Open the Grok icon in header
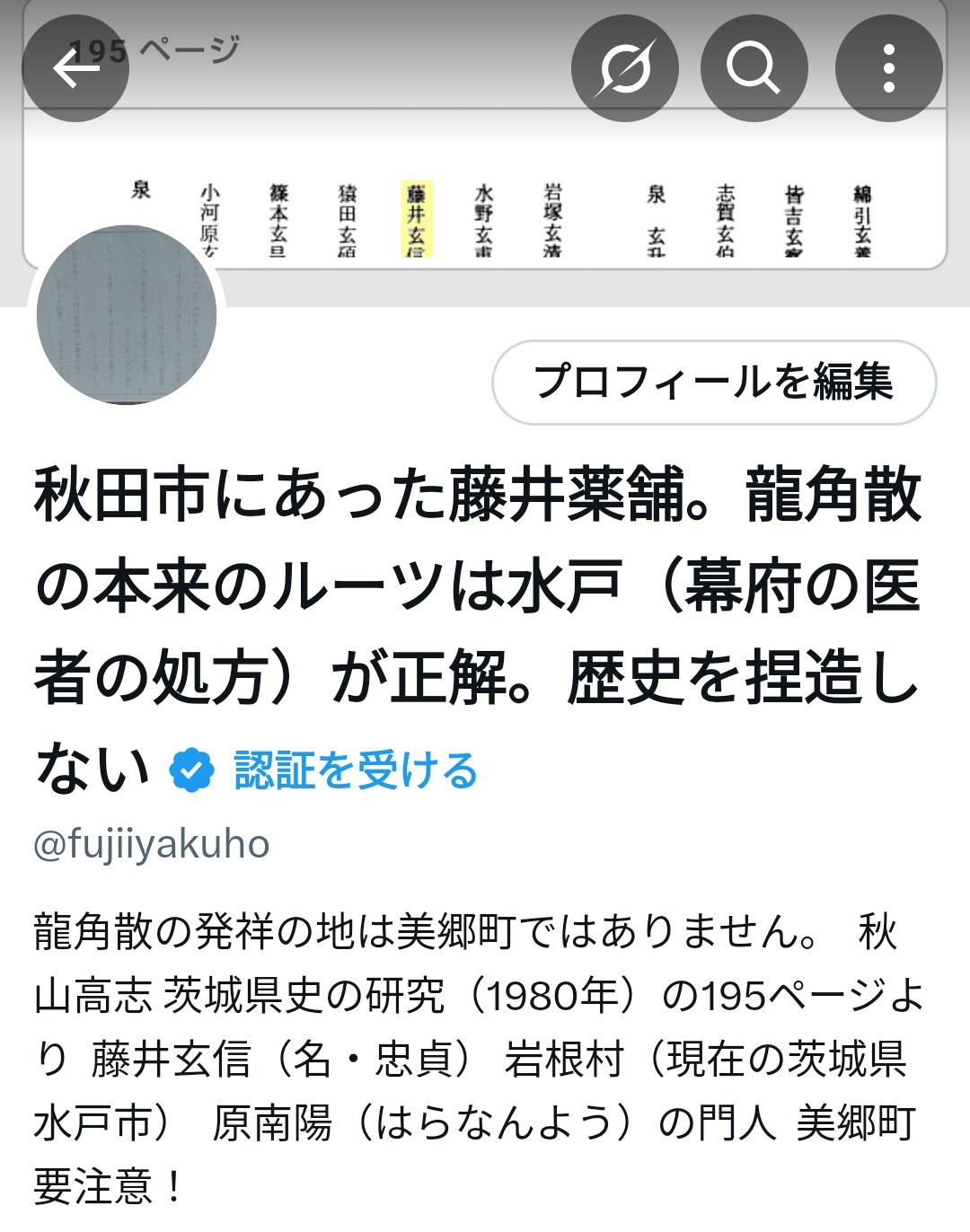The height and width of the screenshot is (1232, 970). click(625, 68)
